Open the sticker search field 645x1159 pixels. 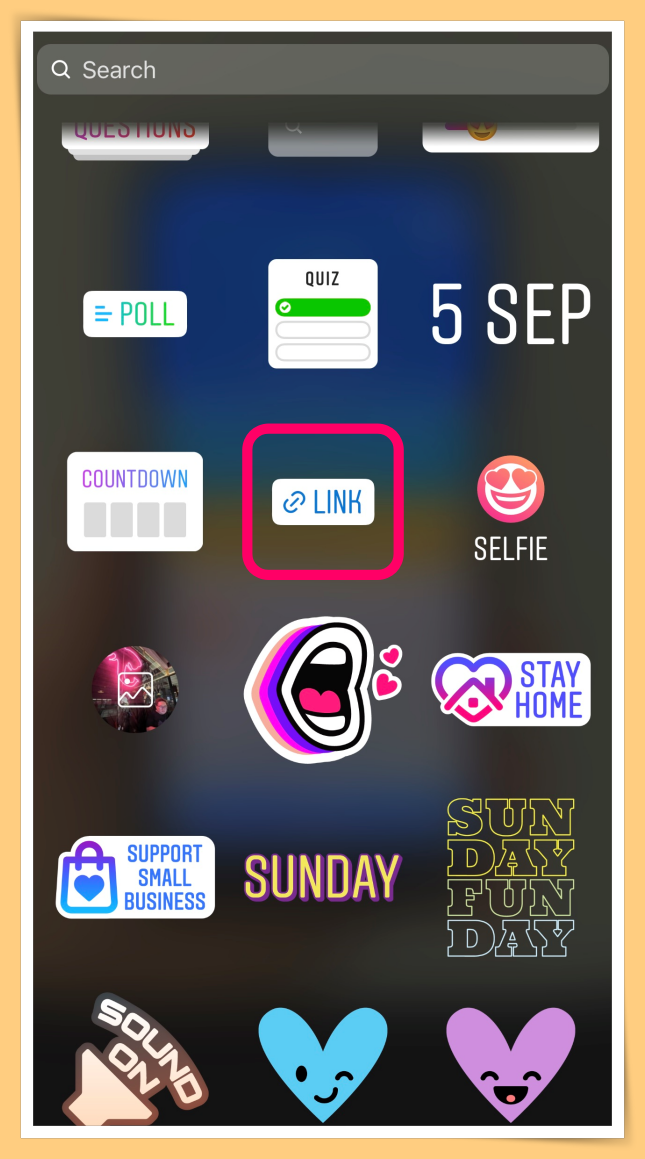[322, 70]
